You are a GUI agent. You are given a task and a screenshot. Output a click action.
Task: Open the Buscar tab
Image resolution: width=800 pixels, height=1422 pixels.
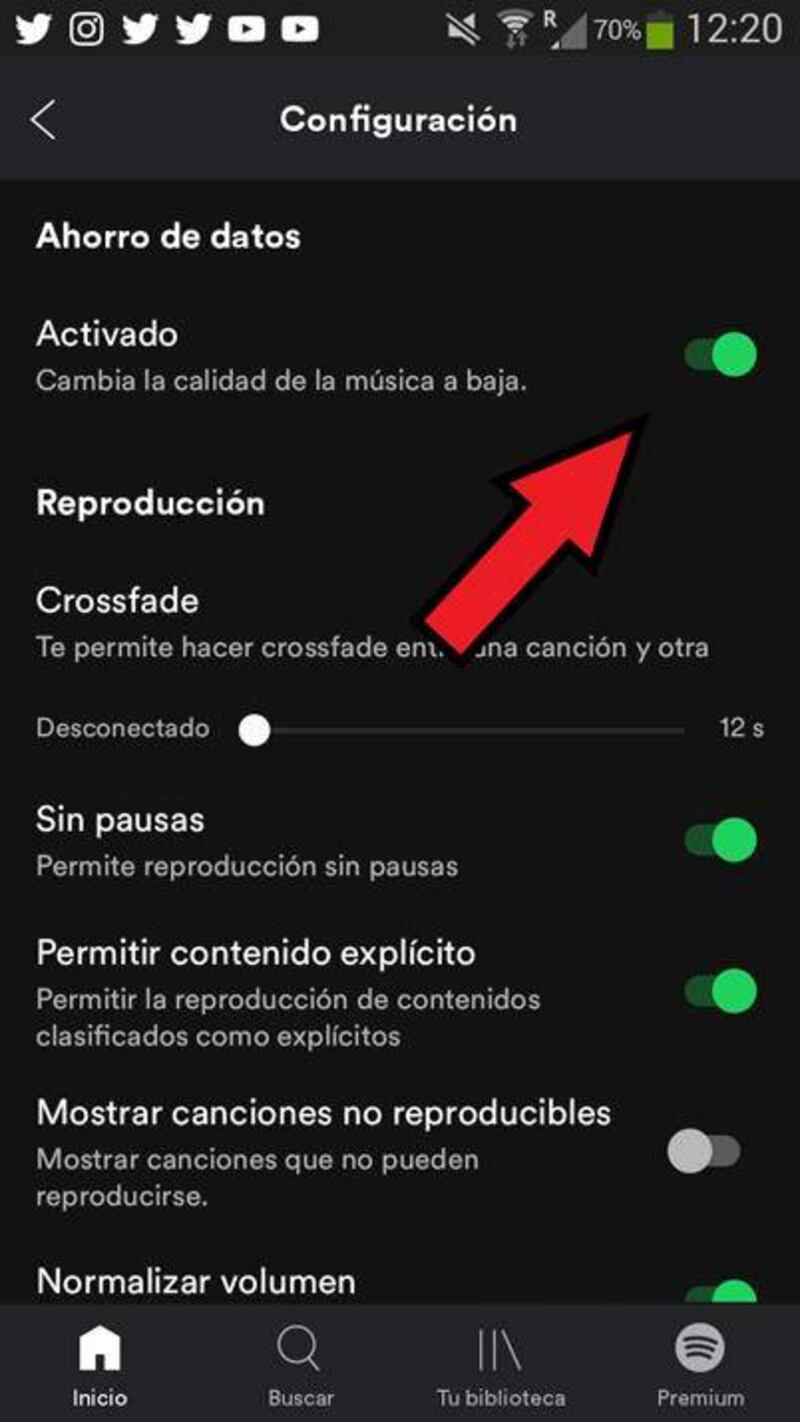coord(300,1366)
